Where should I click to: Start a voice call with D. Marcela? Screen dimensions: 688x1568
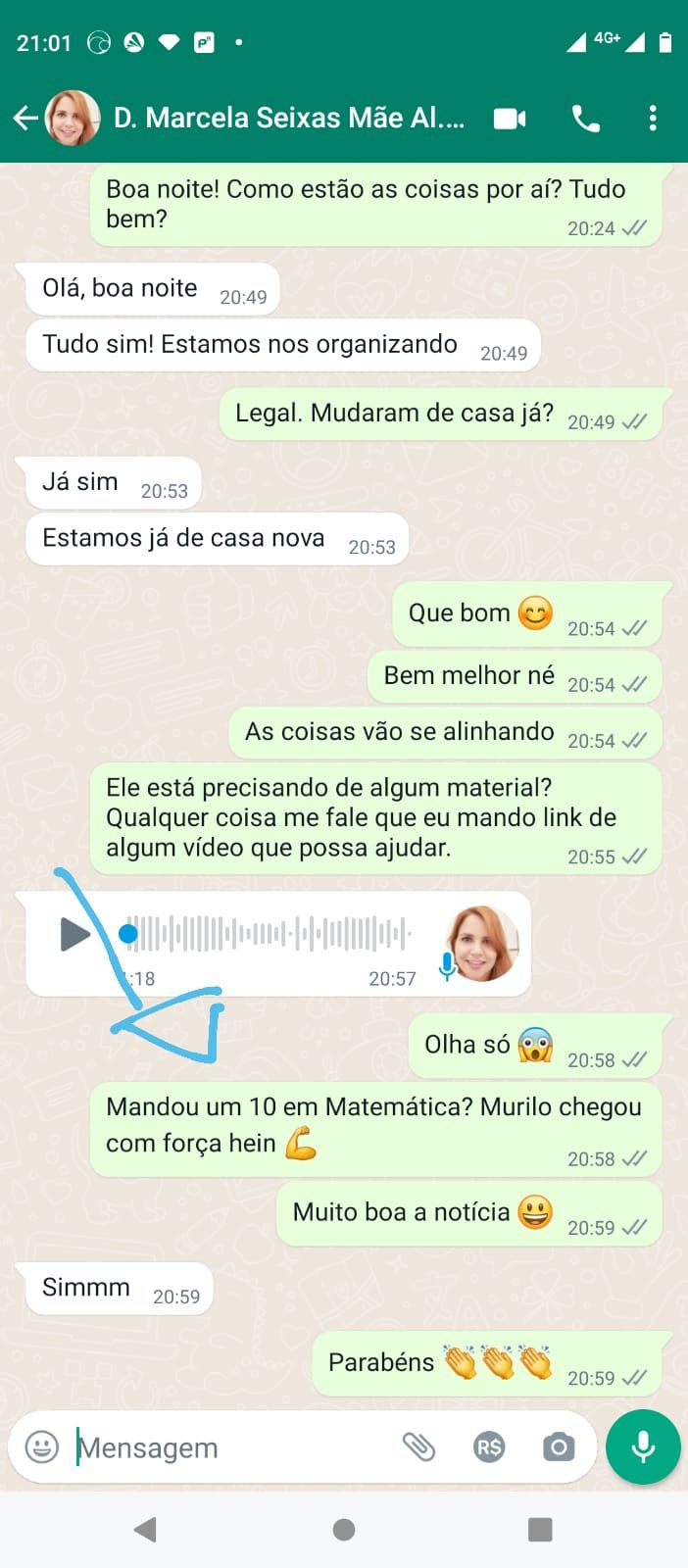click(x=585, y=119)
